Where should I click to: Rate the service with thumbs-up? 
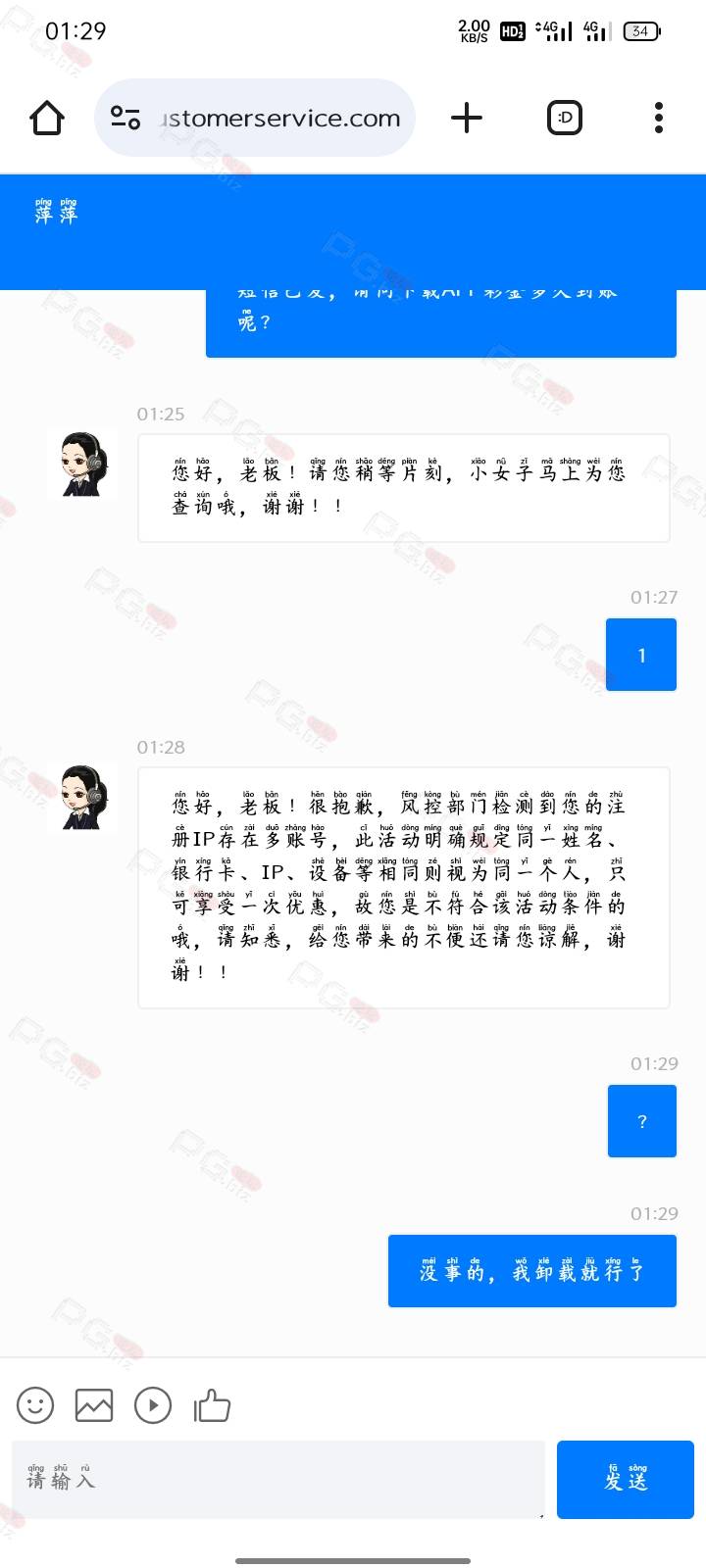coord(212,1405)
